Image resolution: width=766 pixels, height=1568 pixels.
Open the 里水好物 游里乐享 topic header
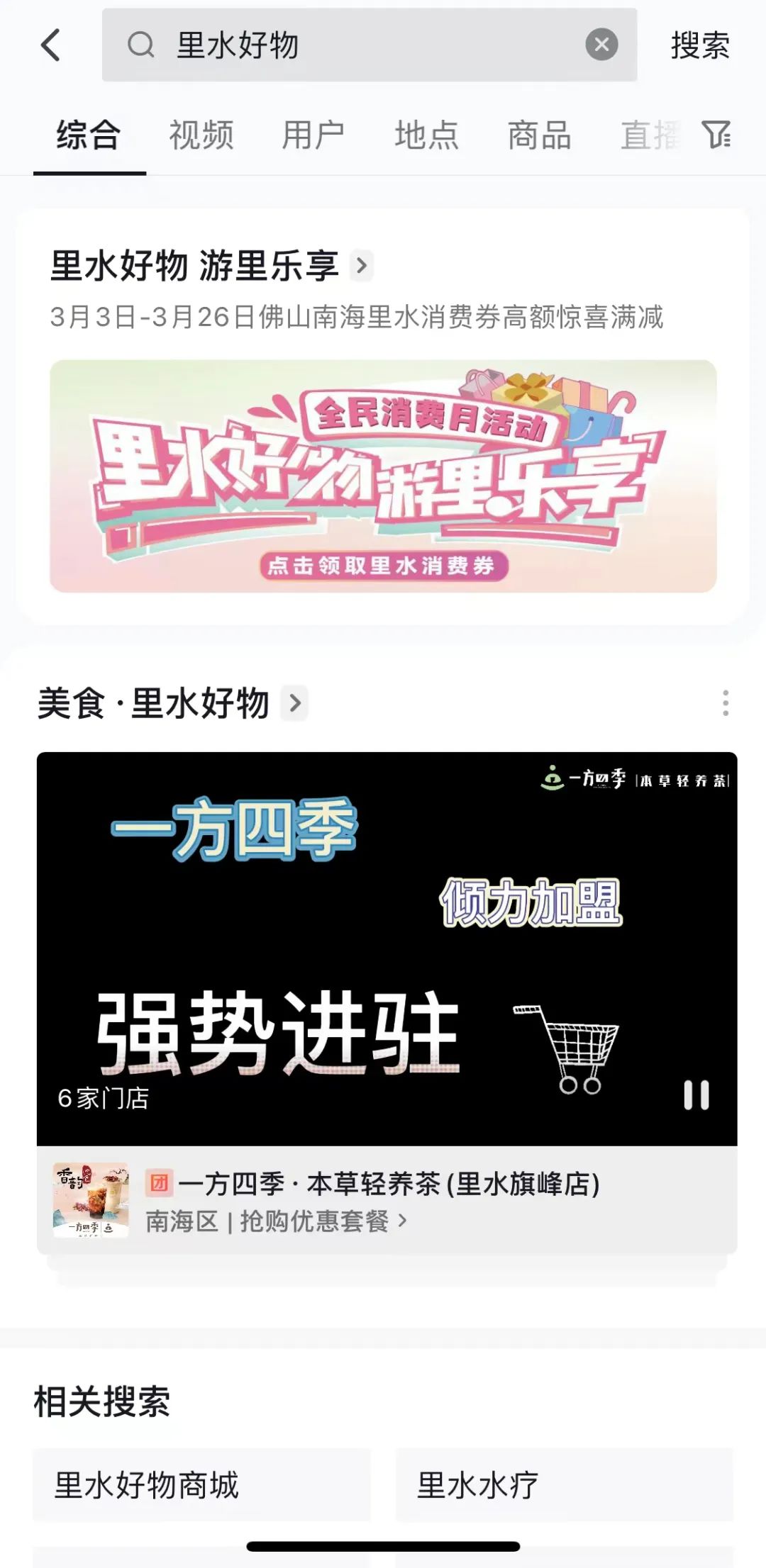[x=211, y=266]
